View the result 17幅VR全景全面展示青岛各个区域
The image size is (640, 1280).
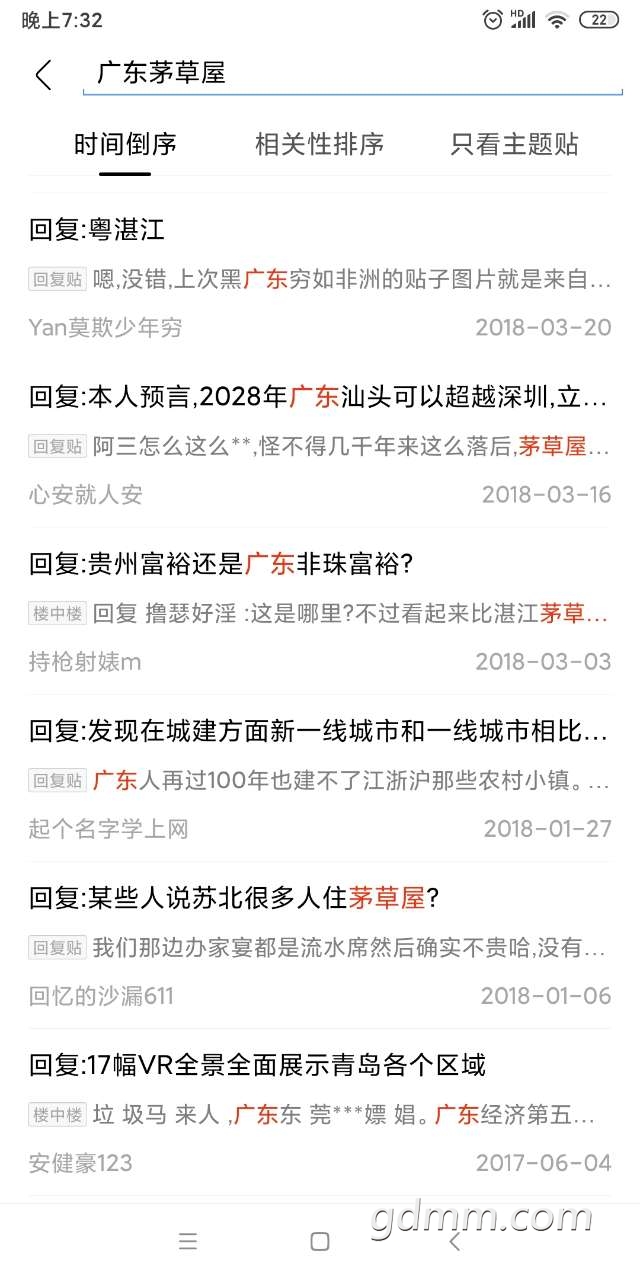(x=258, y=1065)
